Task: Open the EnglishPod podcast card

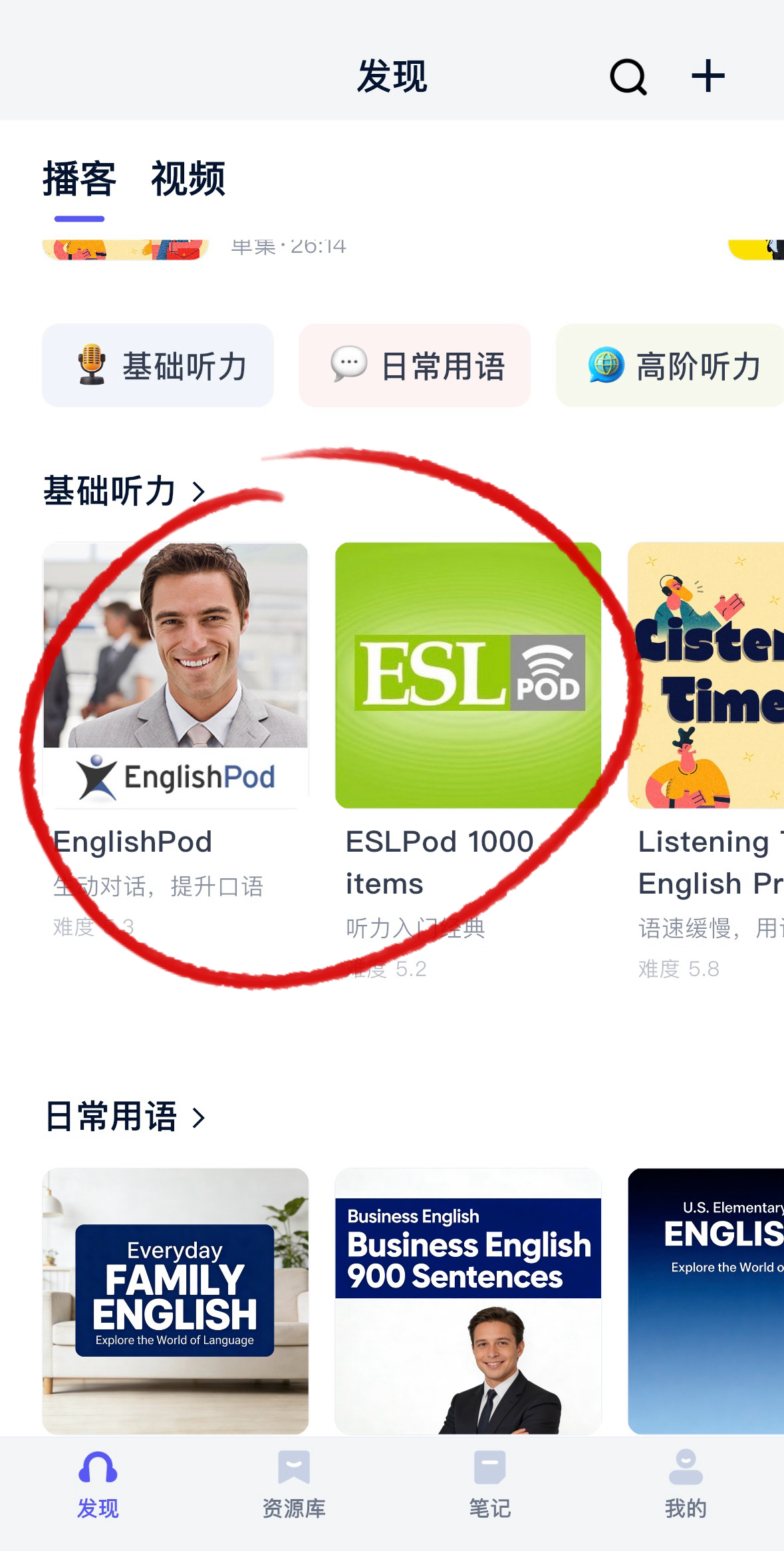Action: (x=176, y=675)
